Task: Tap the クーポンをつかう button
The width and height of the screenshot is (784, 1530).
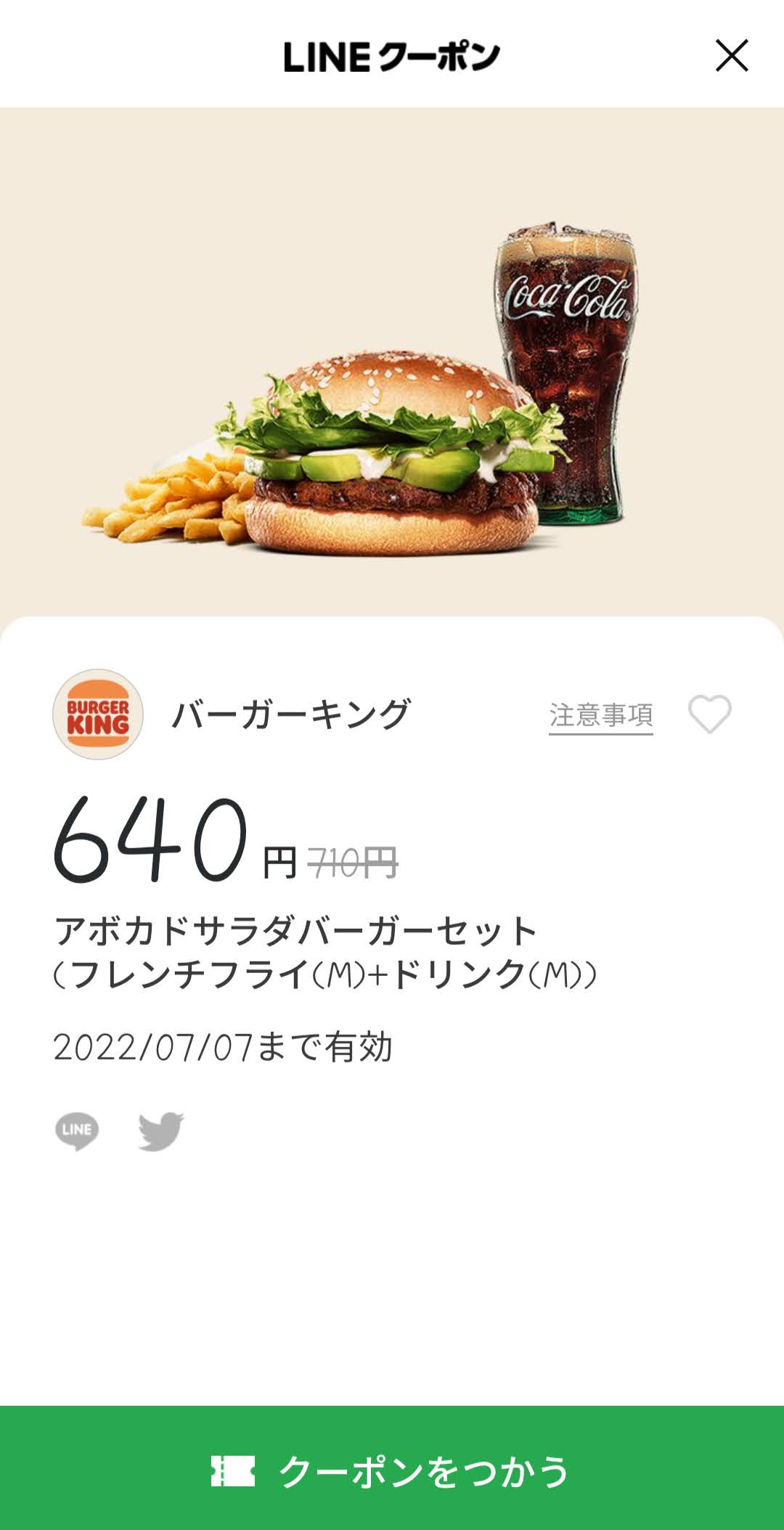Action: [392, 1470]
